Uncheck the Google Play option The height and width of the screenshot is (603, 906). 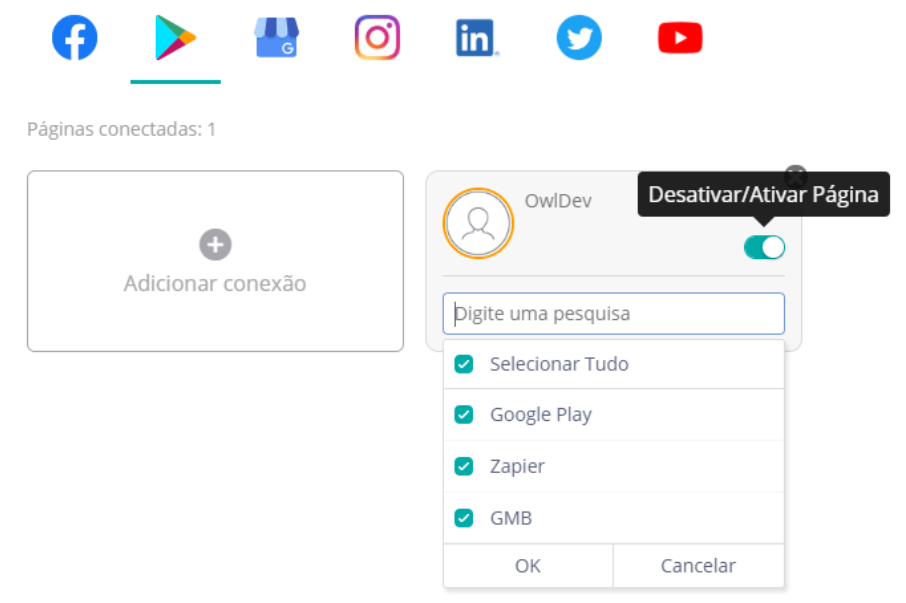point(464,415)
